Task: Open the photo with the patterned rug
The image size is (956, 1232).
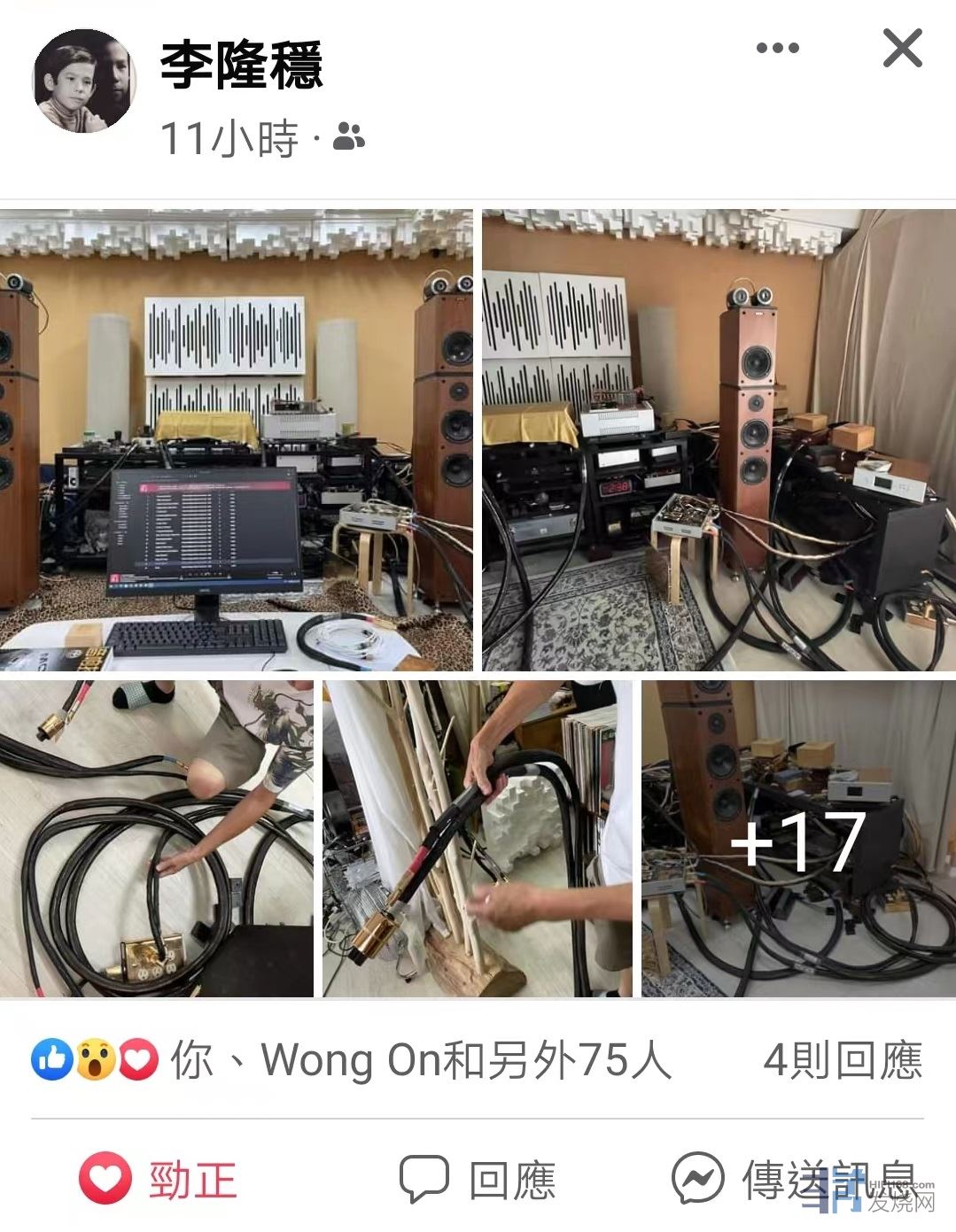Action: [x=719, y=440]
